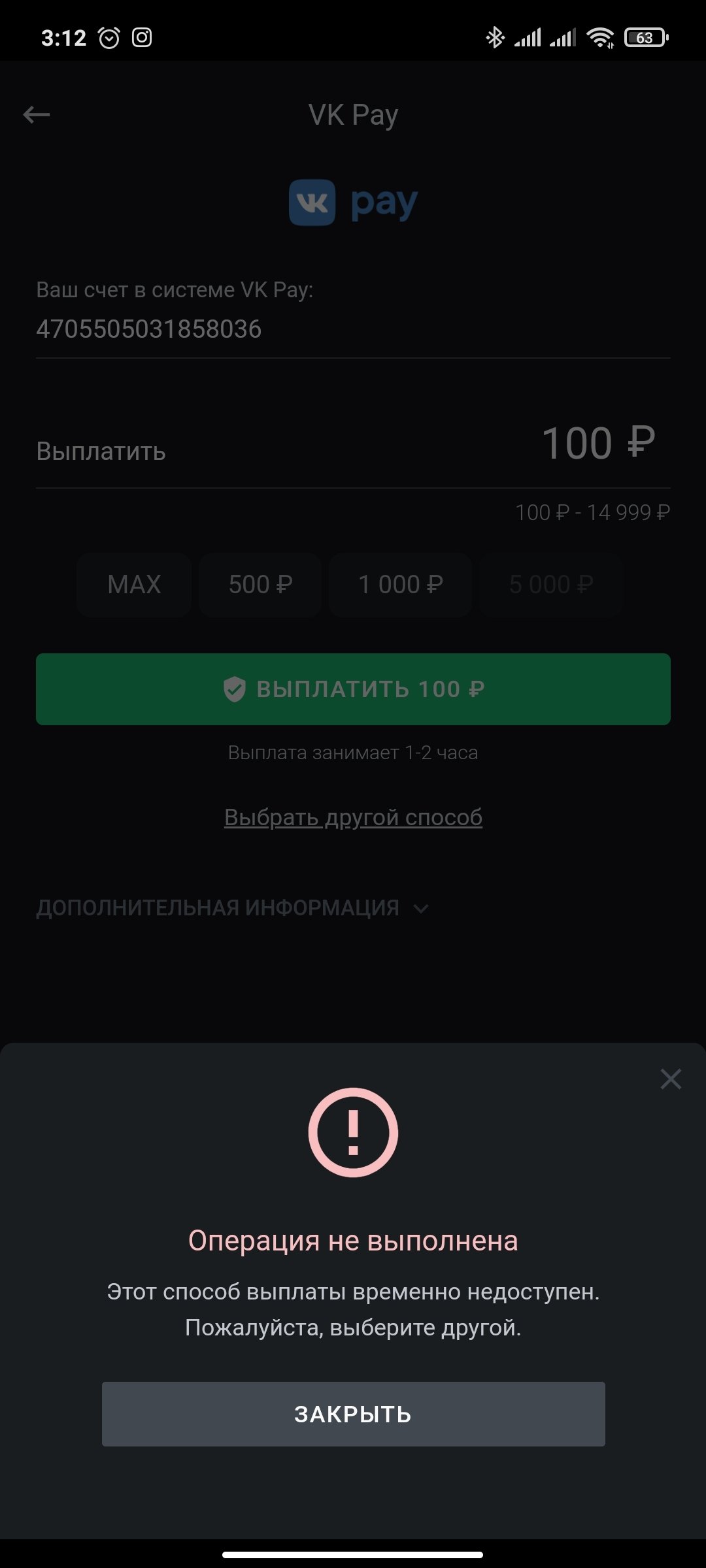Select the 5 000 ₽ amount chip
706x1568 pixels.
point(551,584)
